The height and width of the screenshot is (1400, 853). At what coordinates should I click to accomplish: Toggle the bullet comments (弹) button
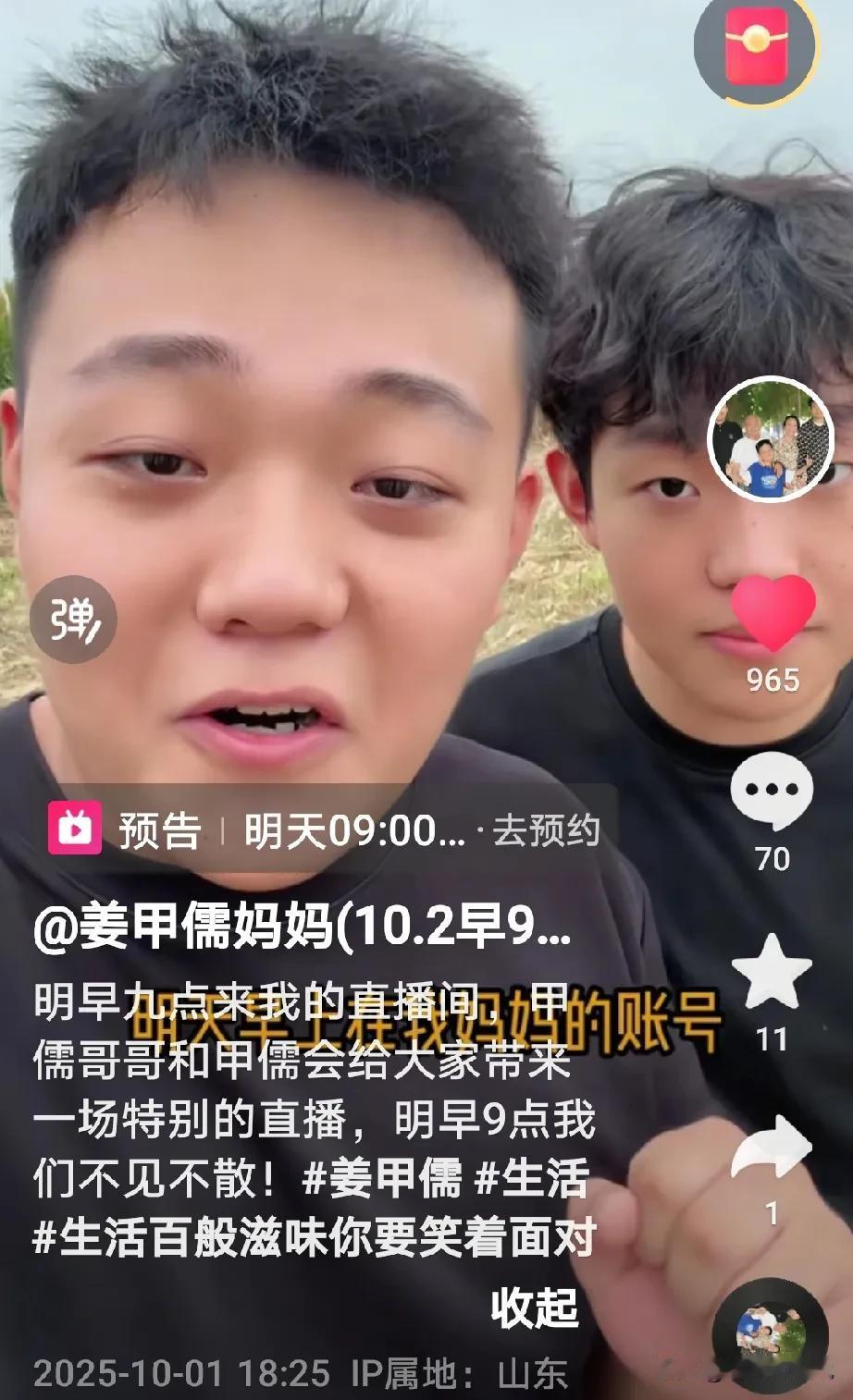tap(73, 620)
